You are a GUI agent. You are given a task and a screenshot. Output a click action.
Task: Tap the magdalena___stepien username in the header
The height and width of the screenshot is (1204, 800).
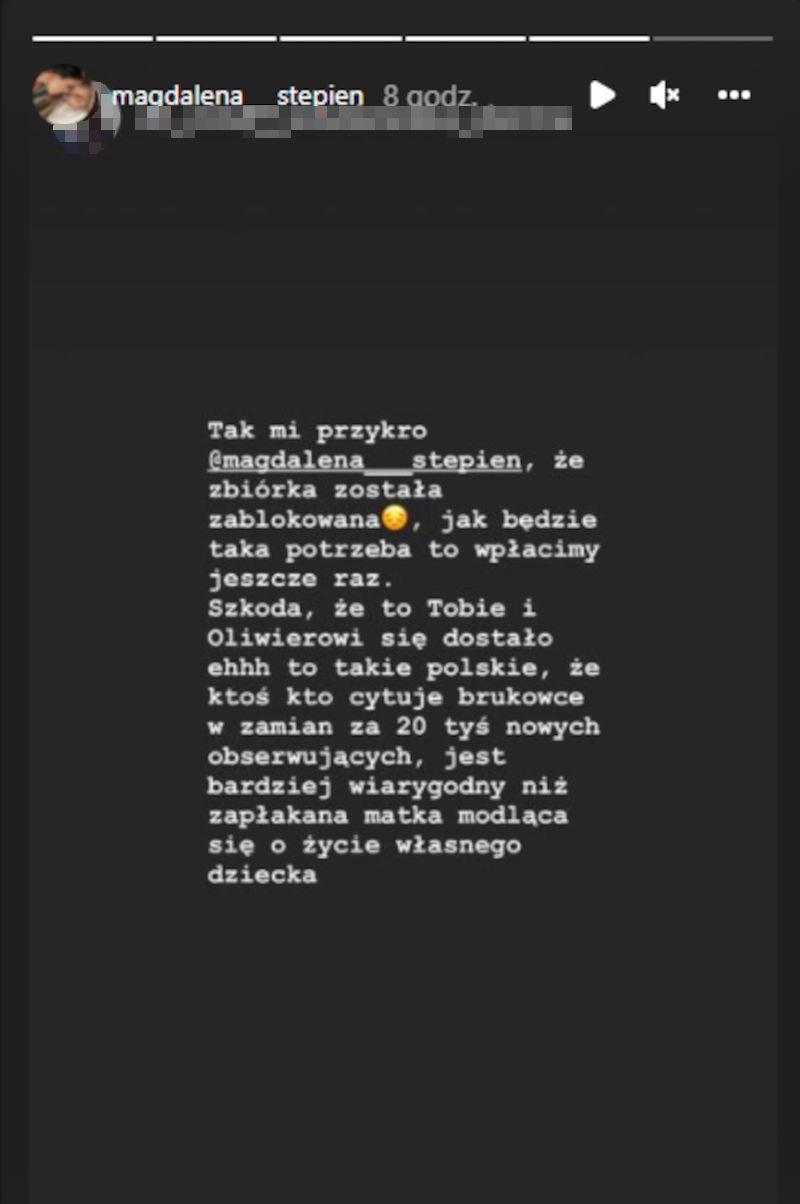point(238,96)
